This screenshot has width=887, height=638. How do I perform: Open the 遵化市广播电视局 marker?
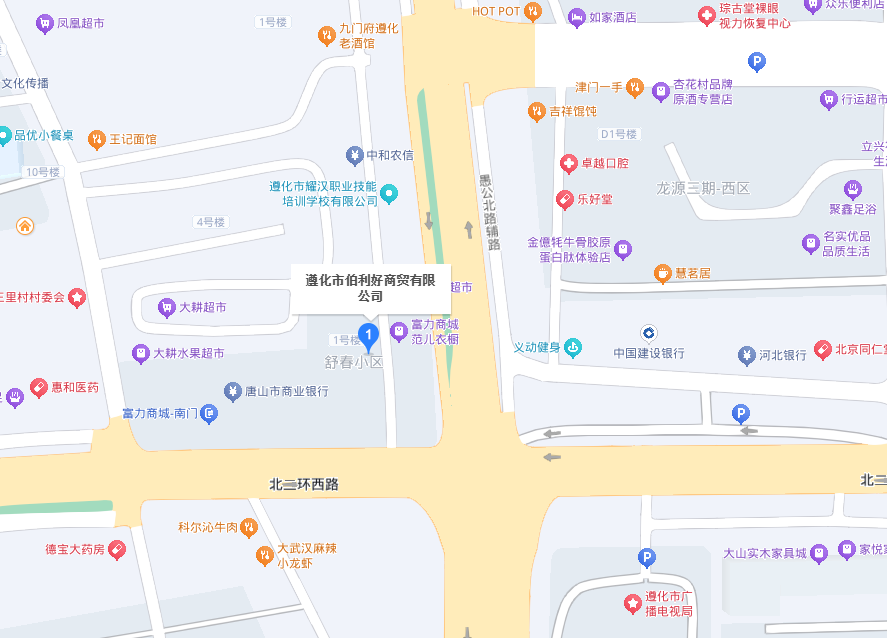tap(632, 603)
